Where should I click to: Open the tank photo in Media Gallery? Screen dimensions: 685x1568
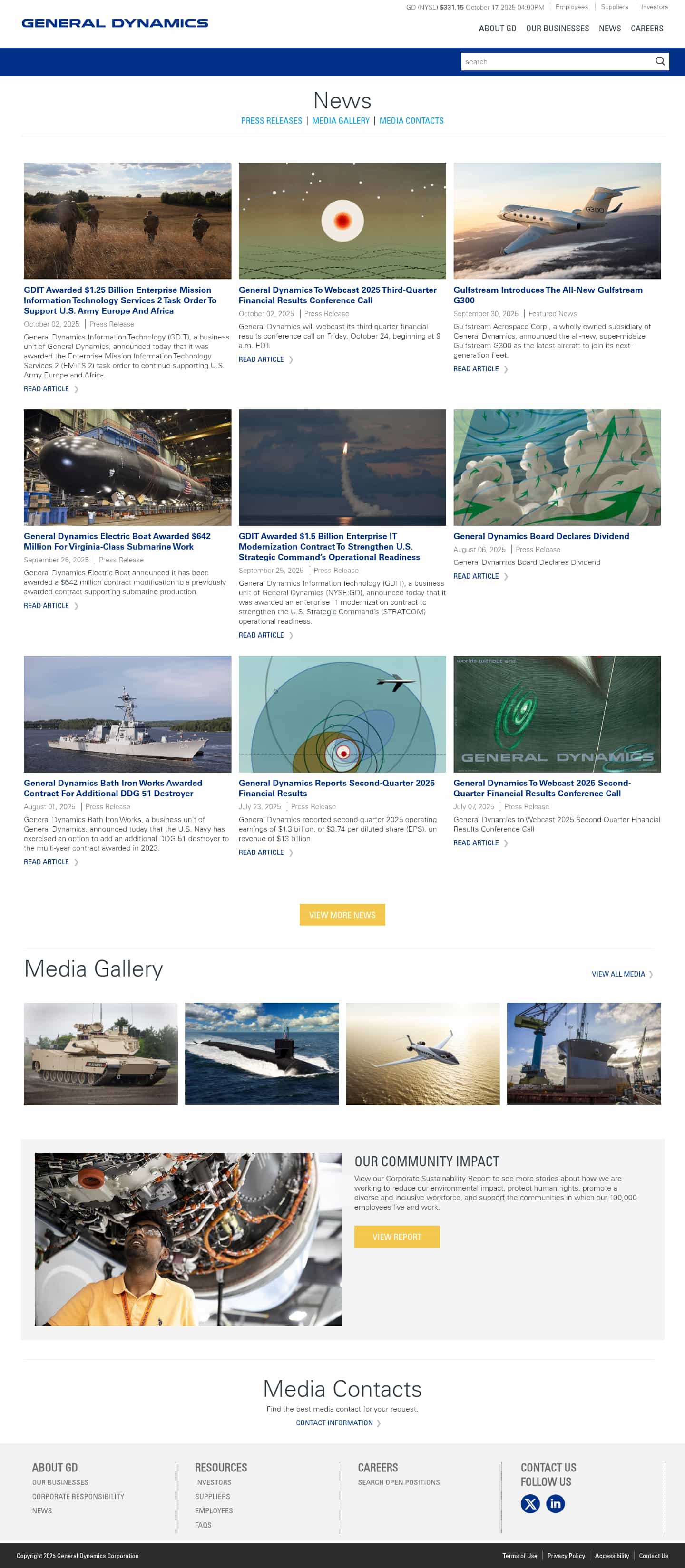pyautogui.click(x=100, y=1053)
